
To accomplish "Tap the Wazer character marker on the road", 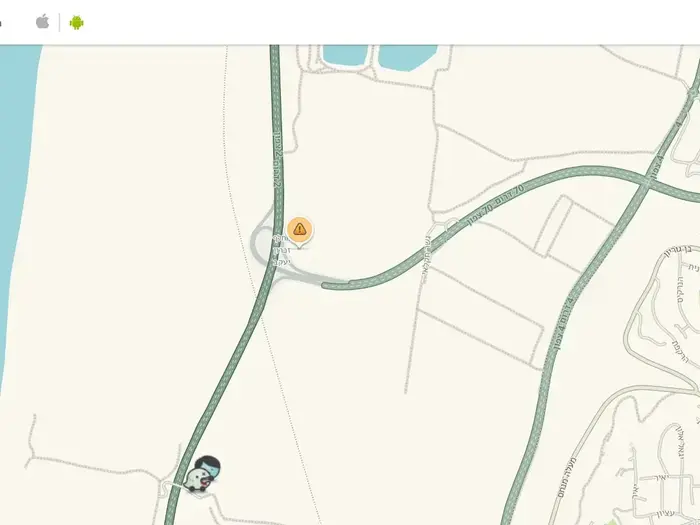I will [x=203, y=474].
